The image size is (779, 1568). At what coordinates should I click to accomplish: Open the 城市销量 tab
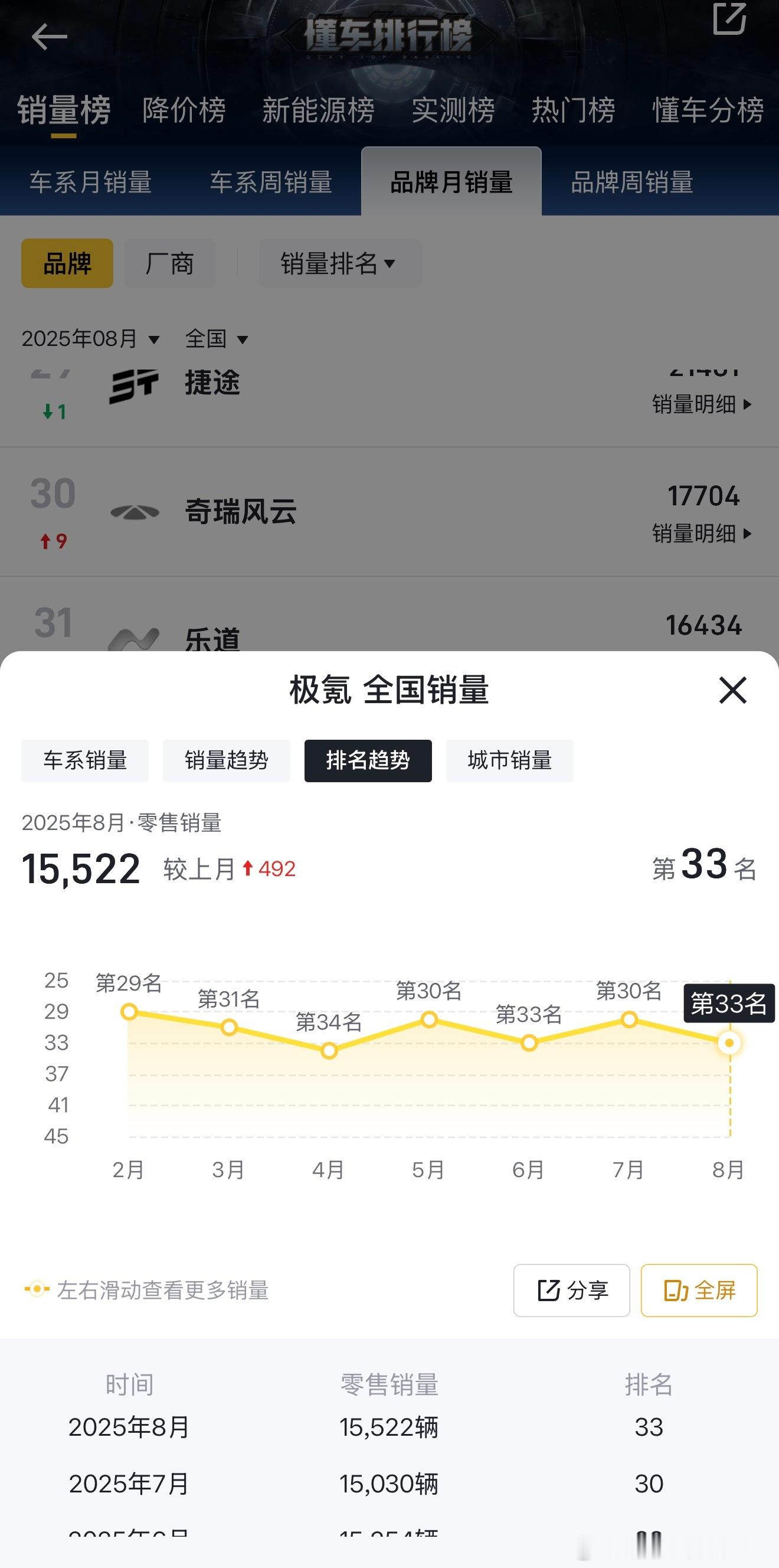pyautogui.click(x=509, y=760)
